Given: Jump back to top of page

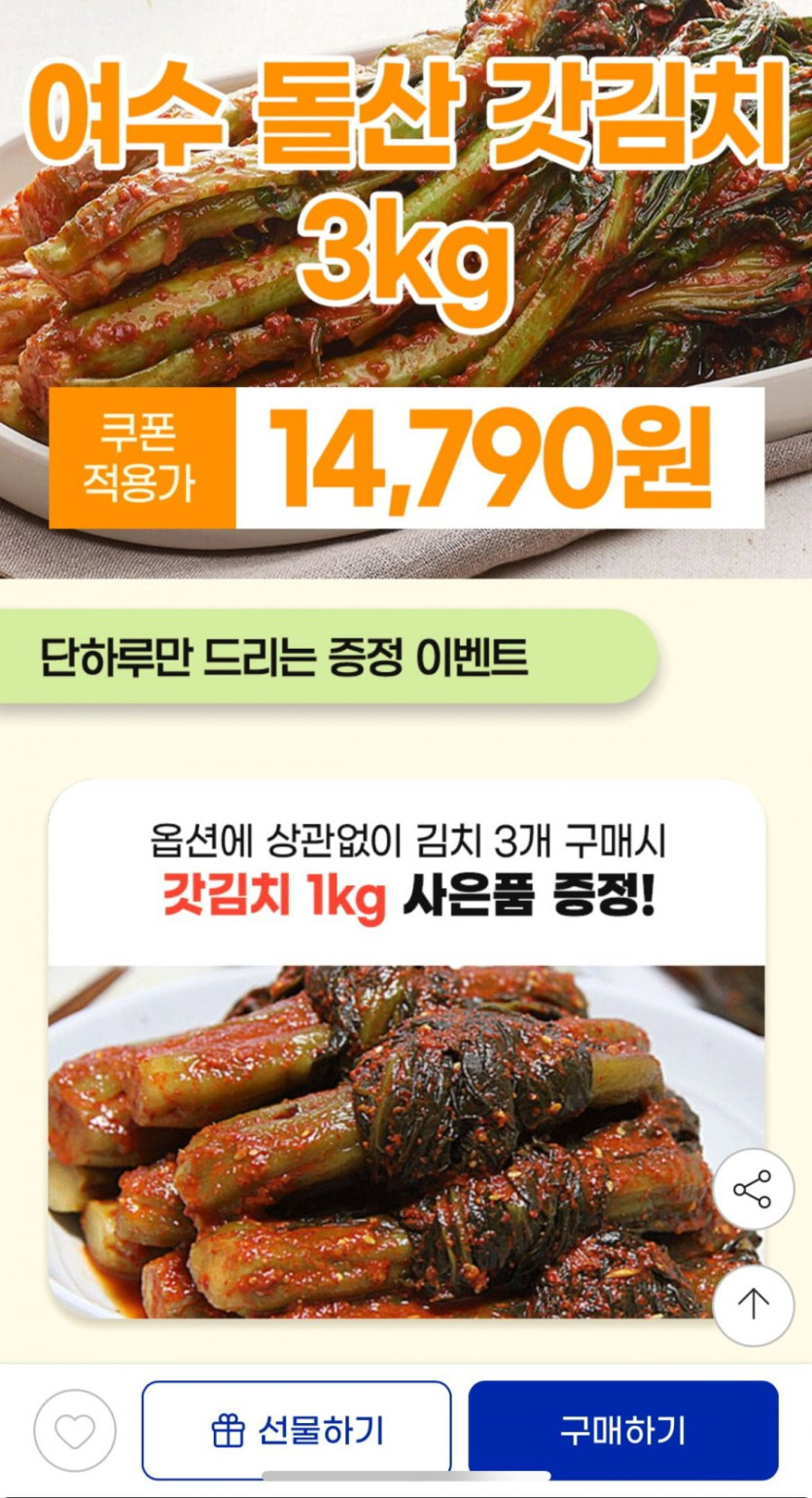Looking at the screenshot, I should pos(753,1305).
